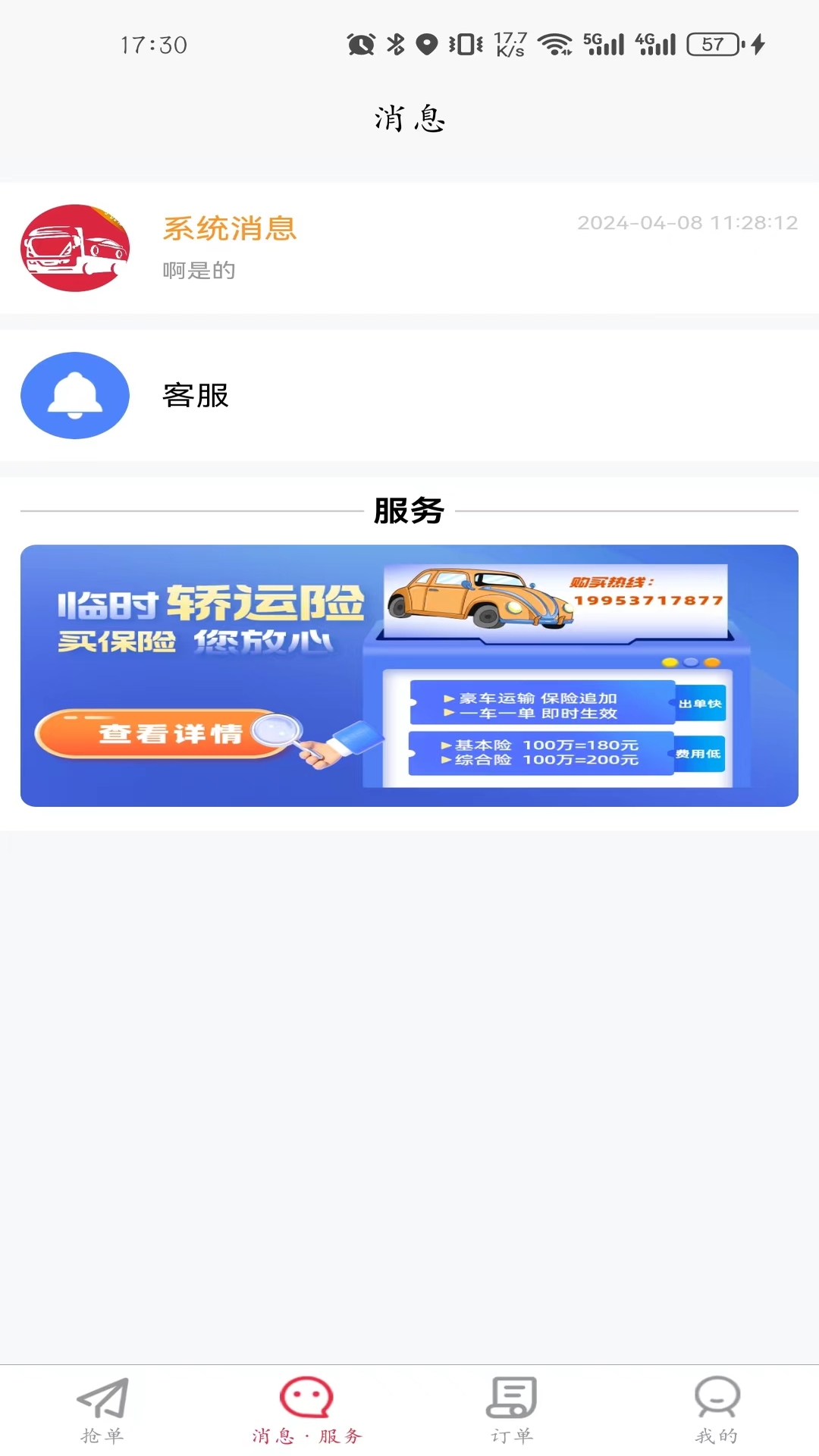Tap the magnifier icon on the insurance banner

pyautogui.click(x=278, y=732)
